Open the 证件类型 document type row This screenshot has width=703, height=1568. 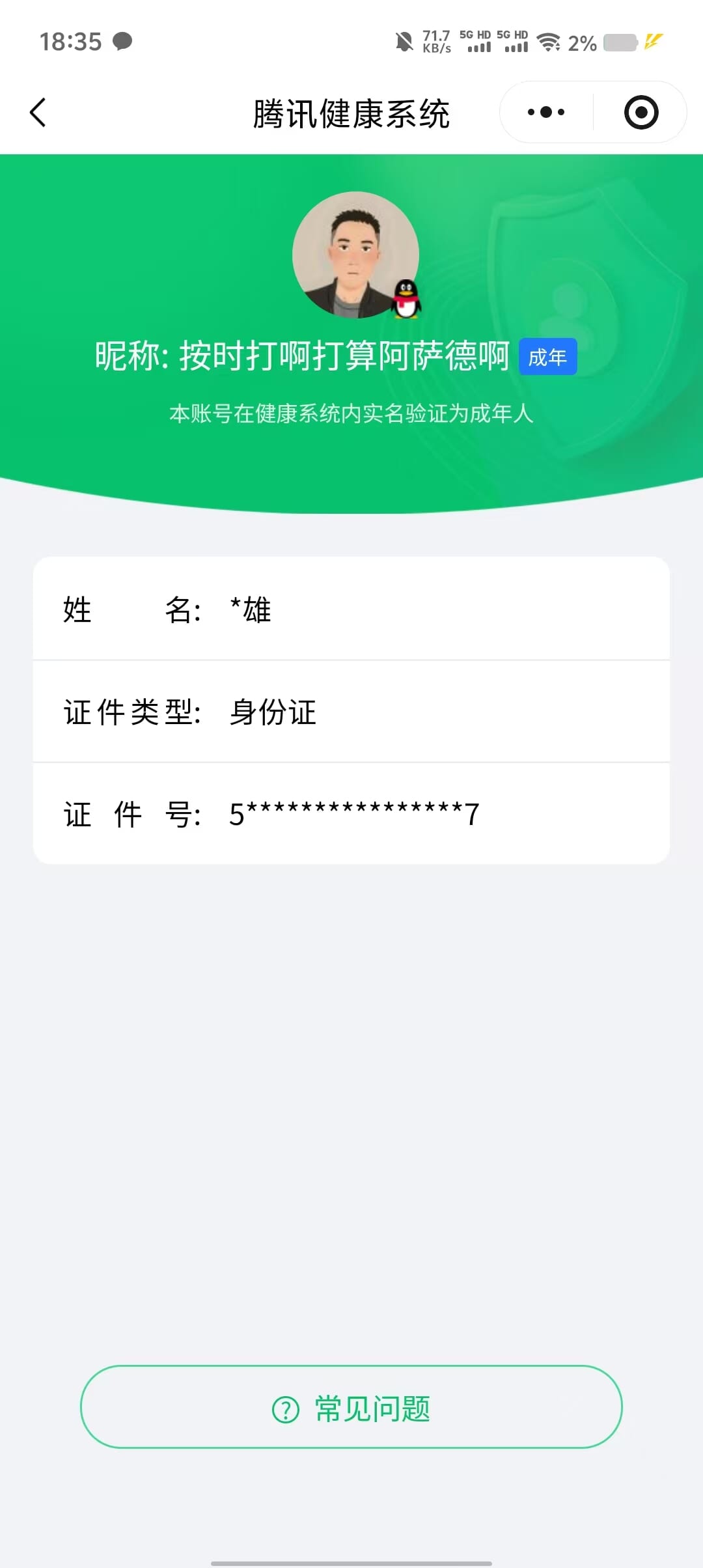click(x=351, y=712)
